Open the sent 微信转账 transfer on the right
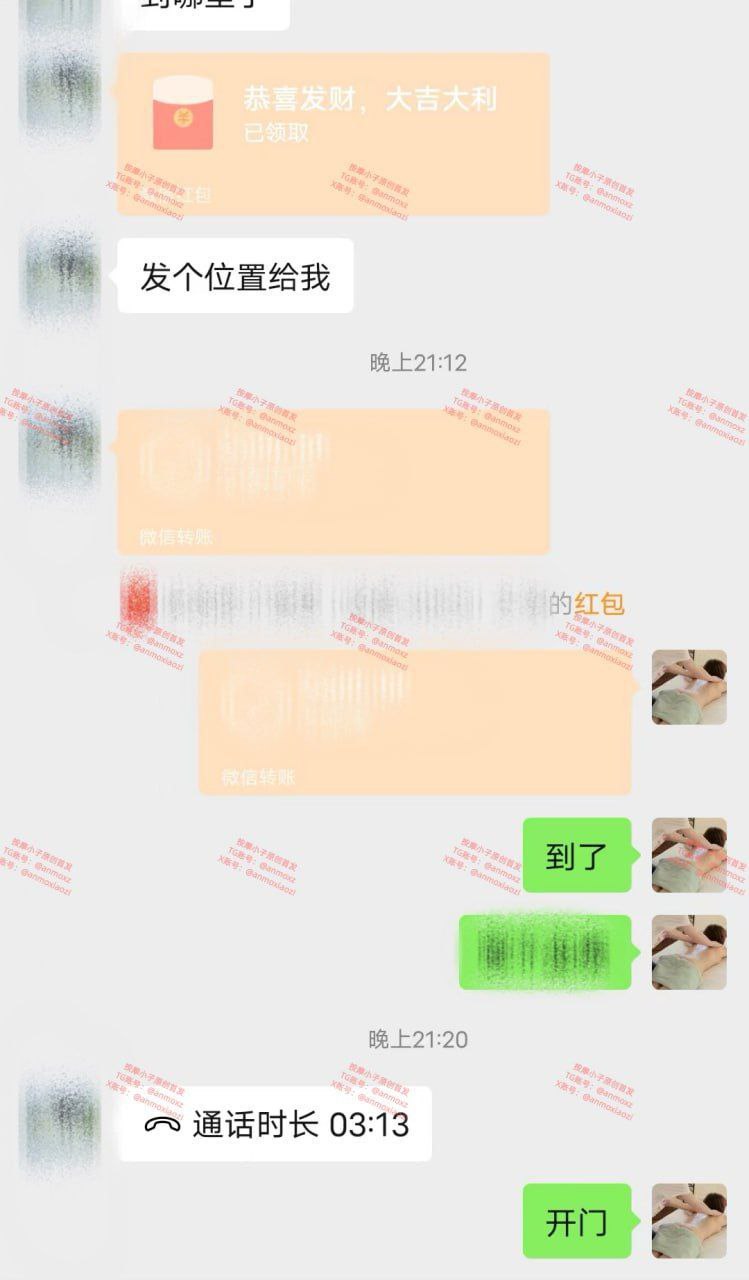Image resolution: width=749 pixels, height=1280 pixels. click(415, 722)
